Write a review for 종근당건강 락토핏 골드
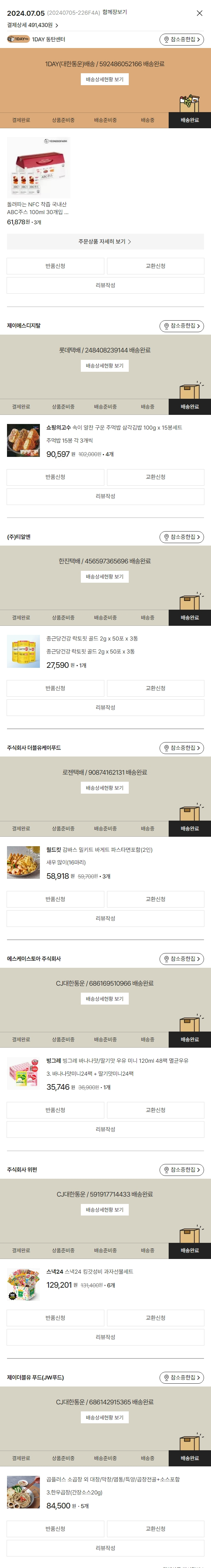The image size is (211, 1568). coord(105,708)
